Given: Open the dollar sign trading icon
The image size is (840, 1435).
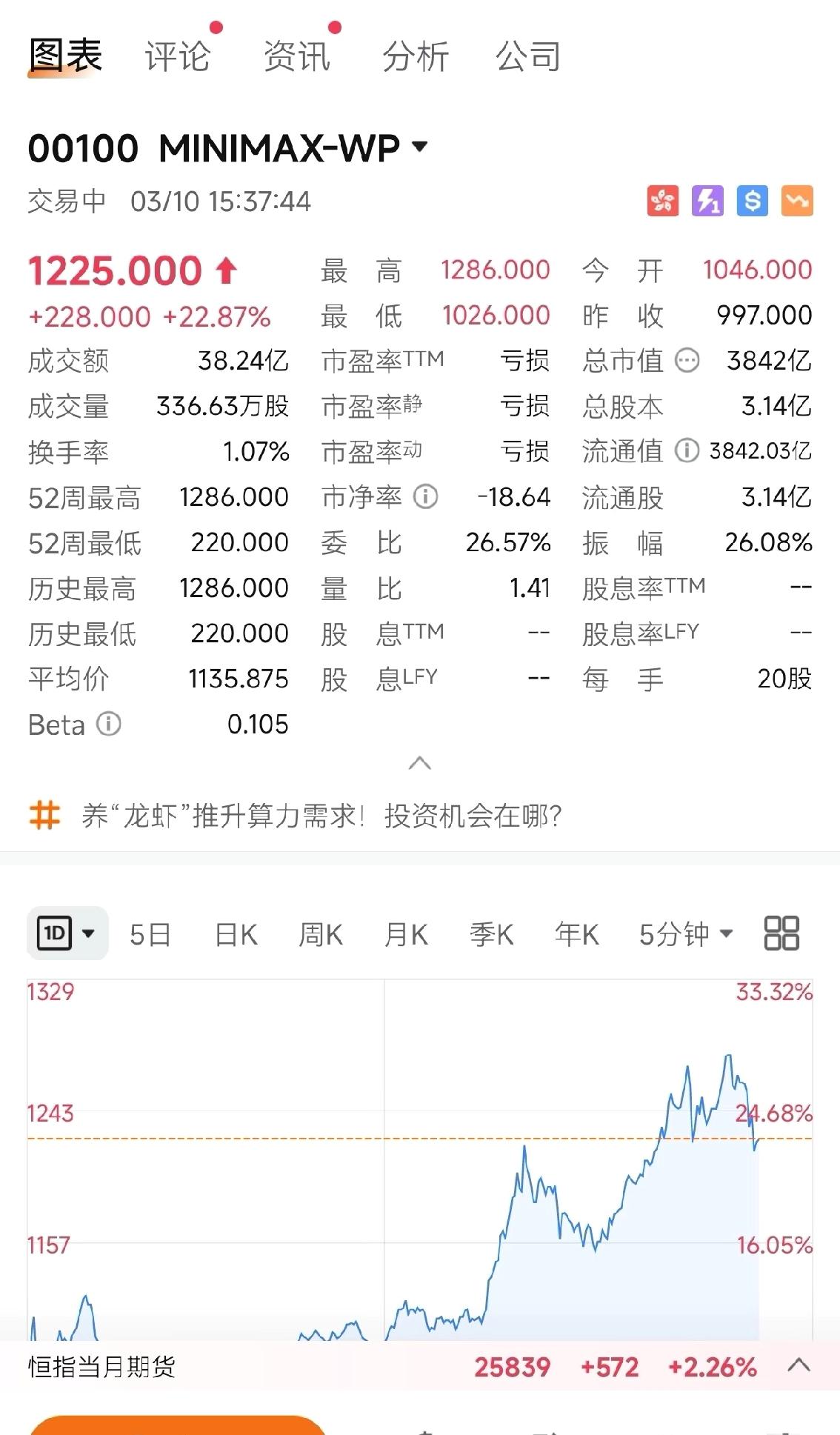Looking at the screenshot, I should [753, 202].
